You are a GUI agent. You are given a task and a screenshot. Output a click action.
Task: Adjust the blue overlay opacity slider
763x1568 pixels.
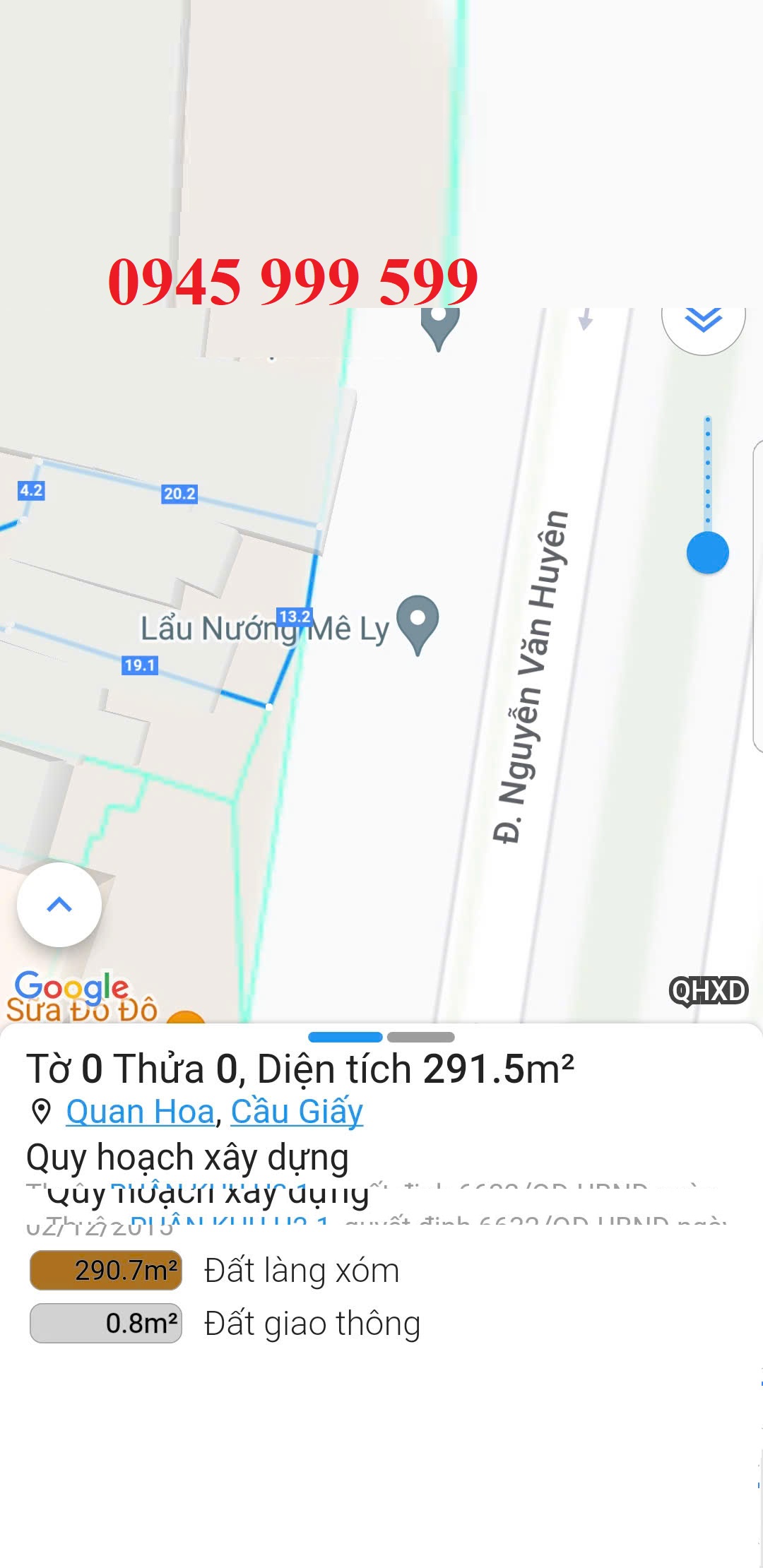pyautogui.click(x=707, y=552)
